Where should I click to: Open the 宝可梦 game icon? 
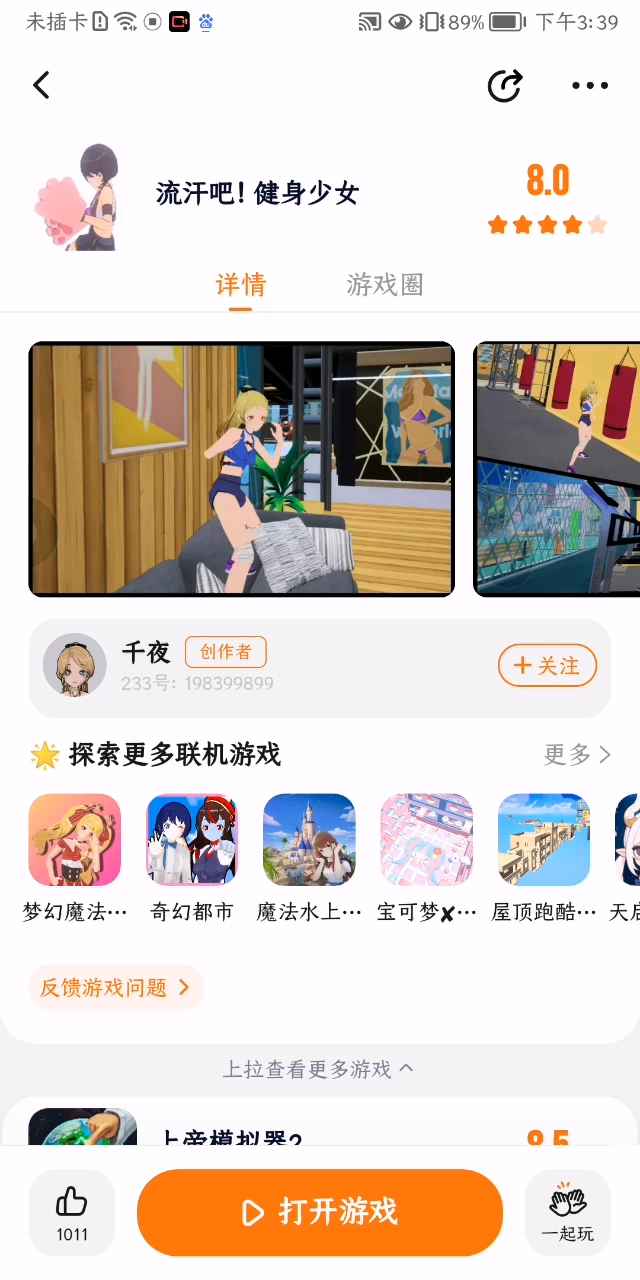point(426,840)
